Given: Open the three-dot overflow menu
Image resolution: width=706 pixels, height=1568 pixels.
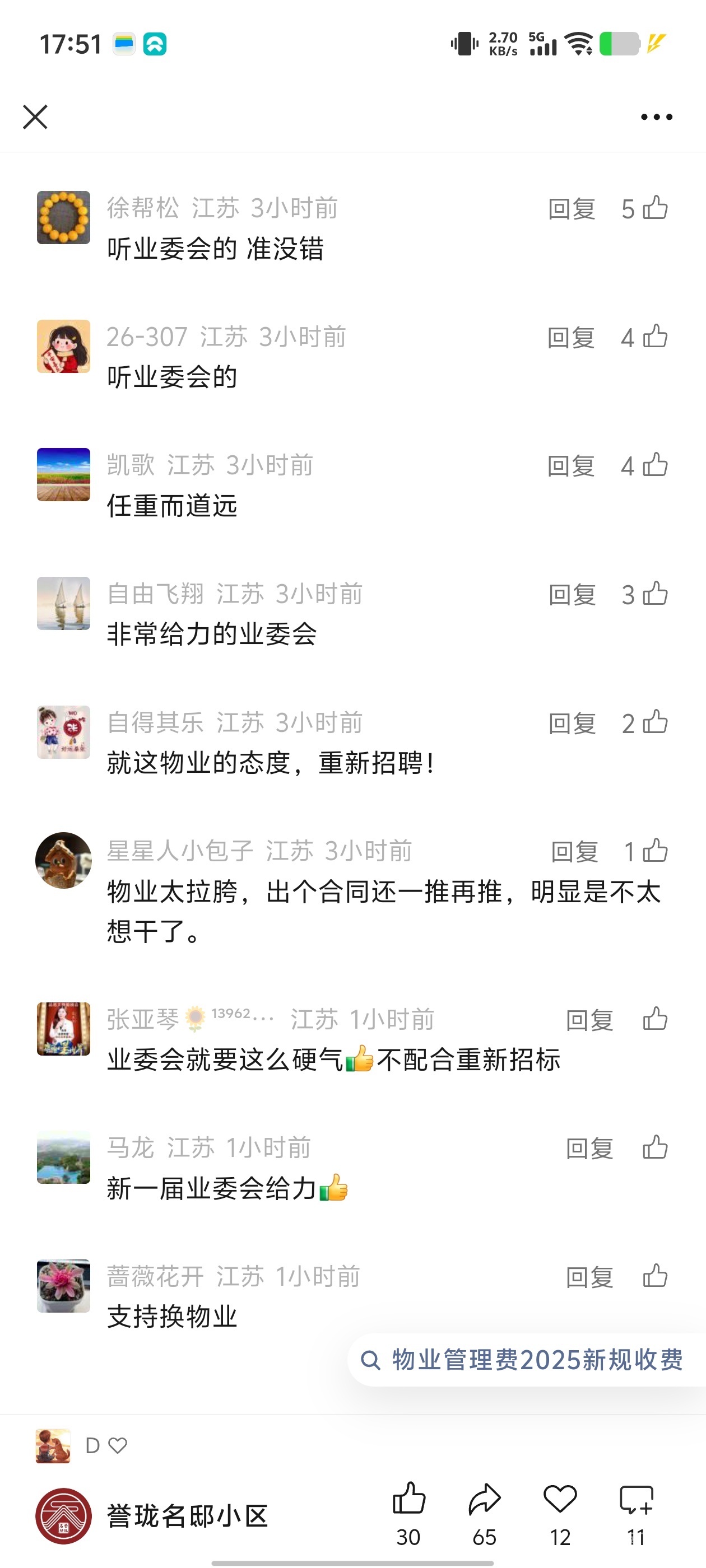Looking at the screenshot, I should pos(656,117).
